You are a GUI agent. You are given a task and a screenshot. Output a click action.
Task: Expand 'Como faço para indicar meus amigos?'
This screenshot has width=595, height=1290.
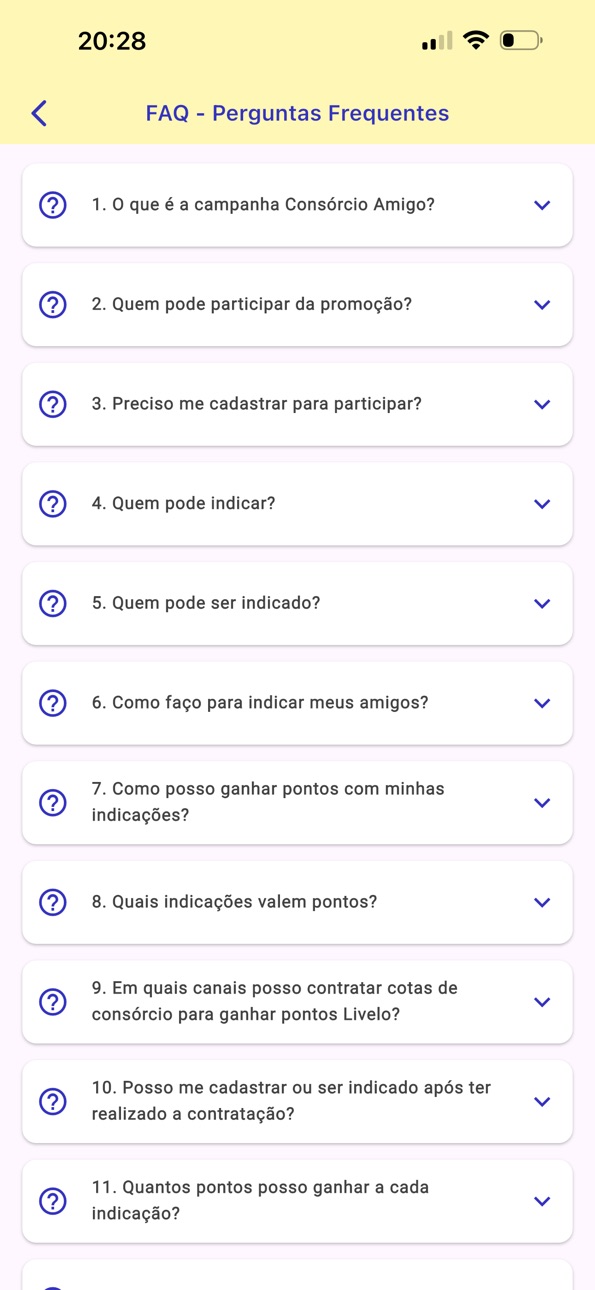[297, 703]
